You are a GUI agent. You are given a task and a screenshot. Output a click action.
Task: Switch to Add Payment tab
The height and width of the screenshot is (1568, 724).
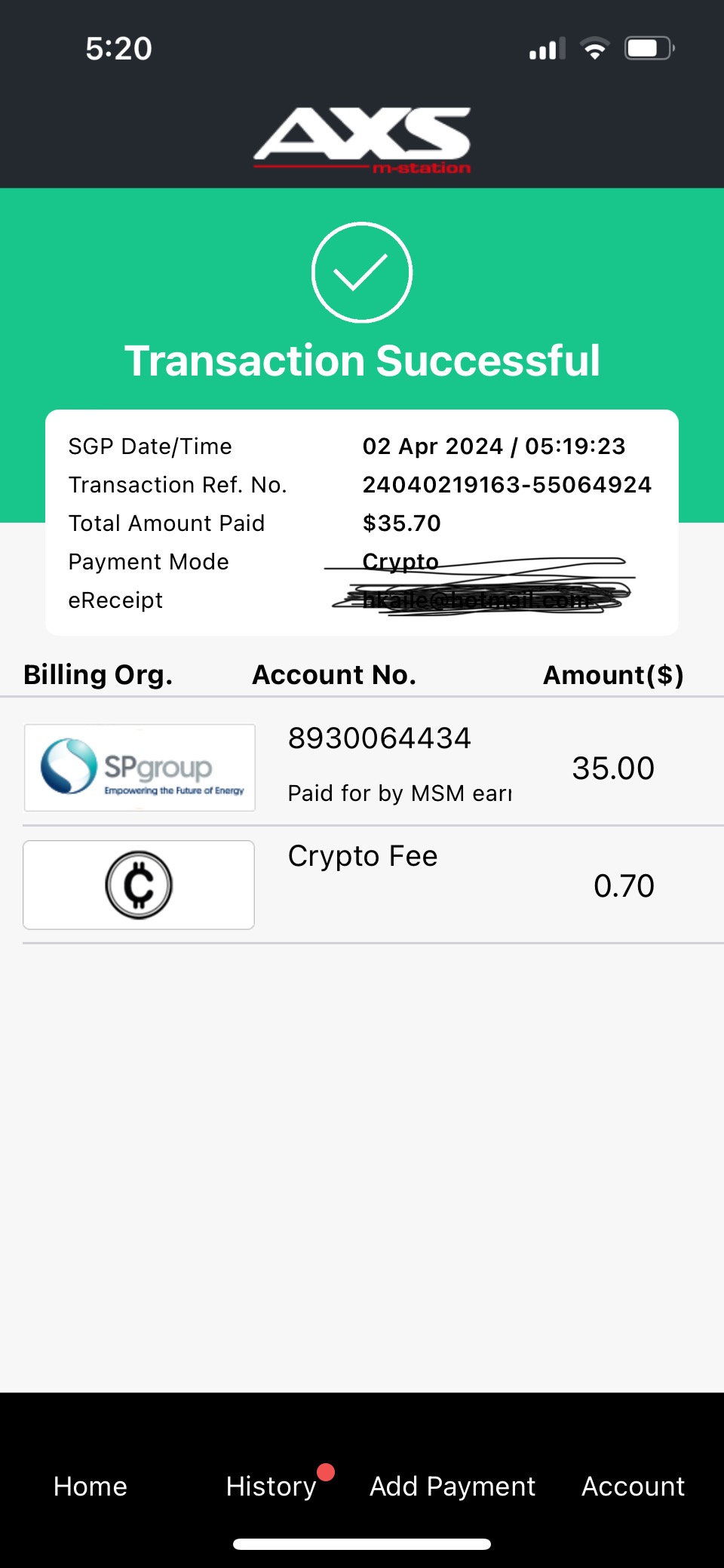coord(452,1486)
